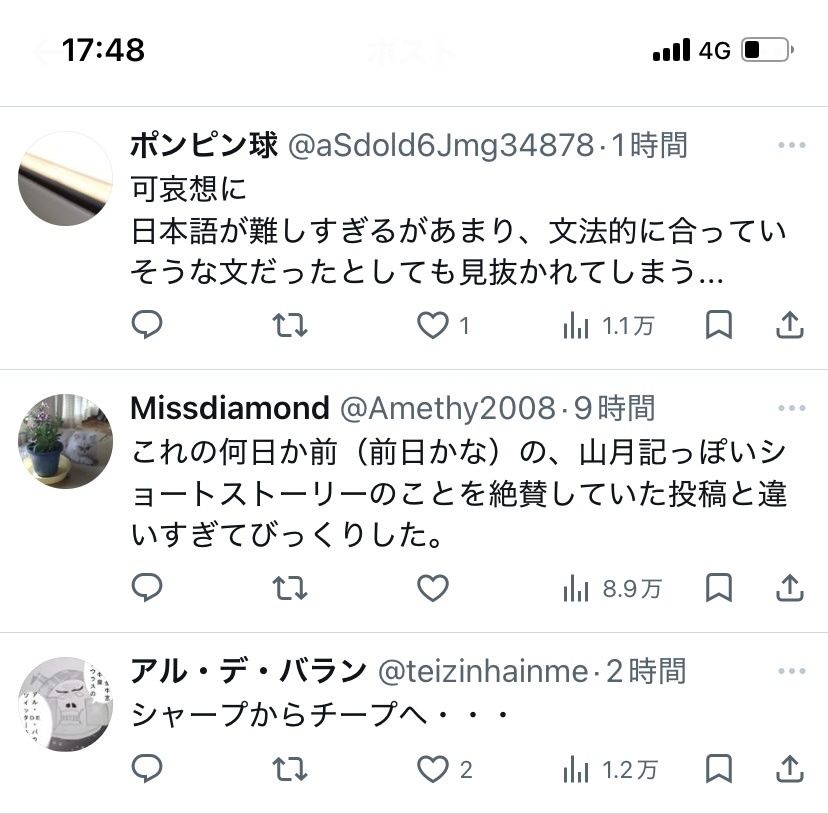Viewport: 828px width, 814px height.
Task: Bookmark アル・デ・バラン's reply
Action: 719,769
